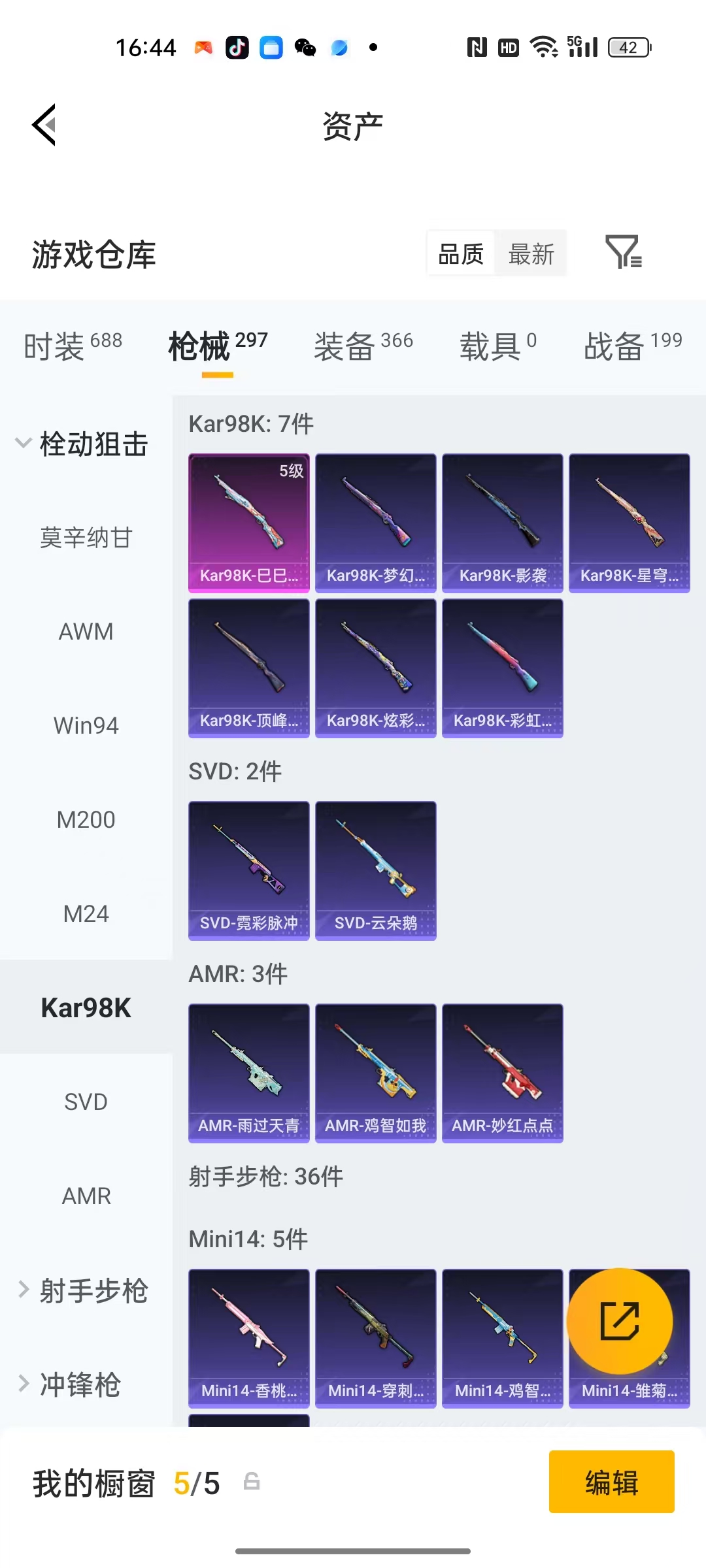The height and width of the screenshot is (1568, 706).
Task: Go back using the top-left arrow
Action: [44, 125]
